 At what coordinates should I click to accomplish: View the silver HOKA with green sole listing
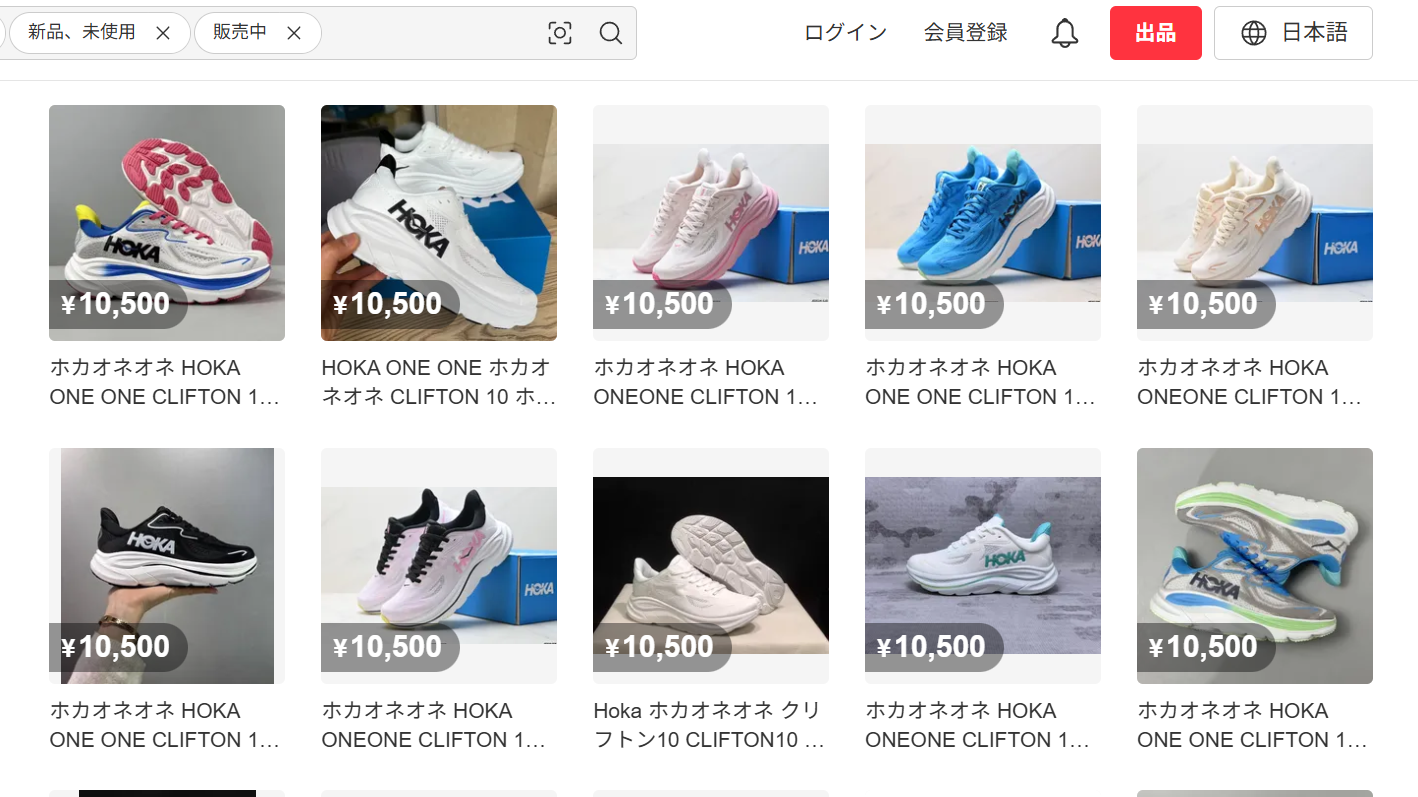tap(1255, 566)
